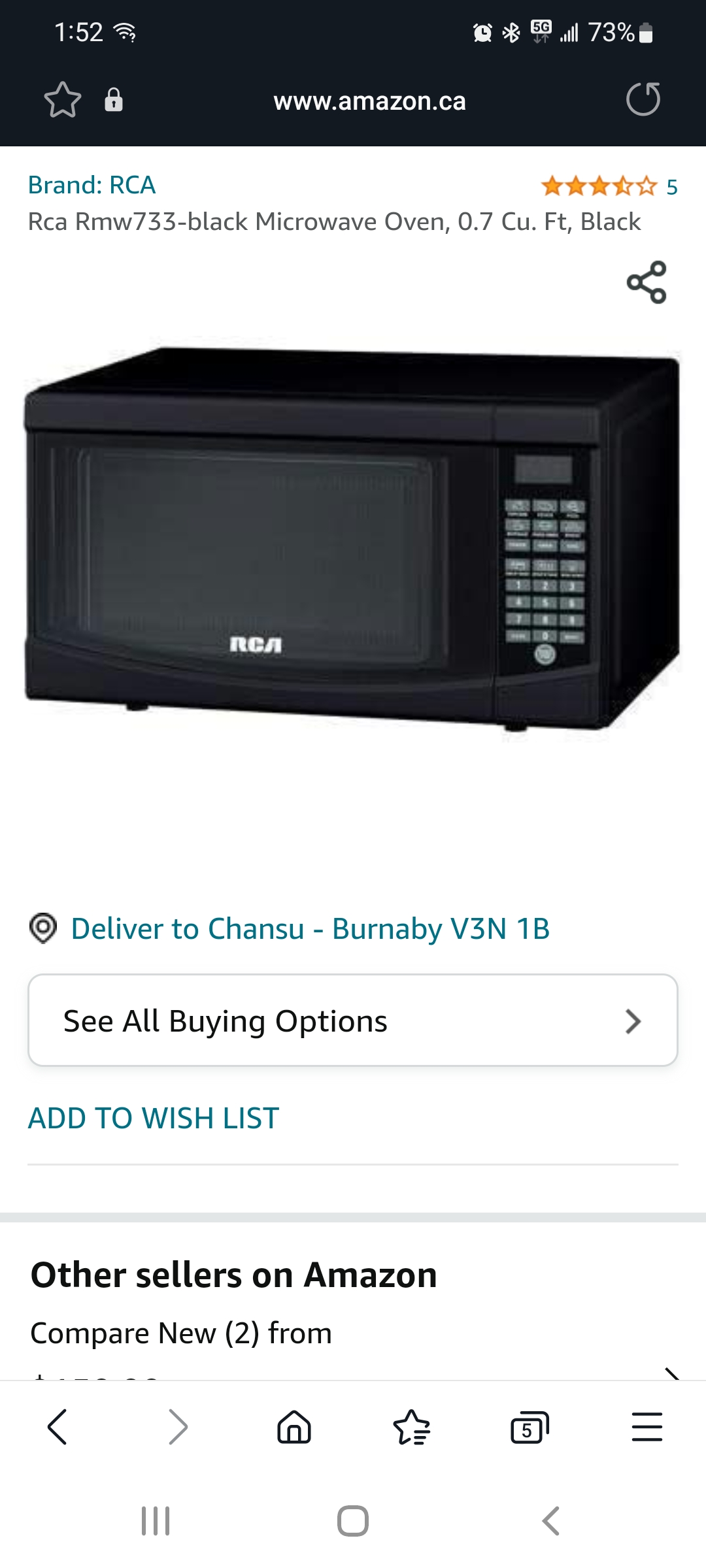Viewport: 706px width, 1568px height.
Task: Share this microwave product
Action: [647, 282]
